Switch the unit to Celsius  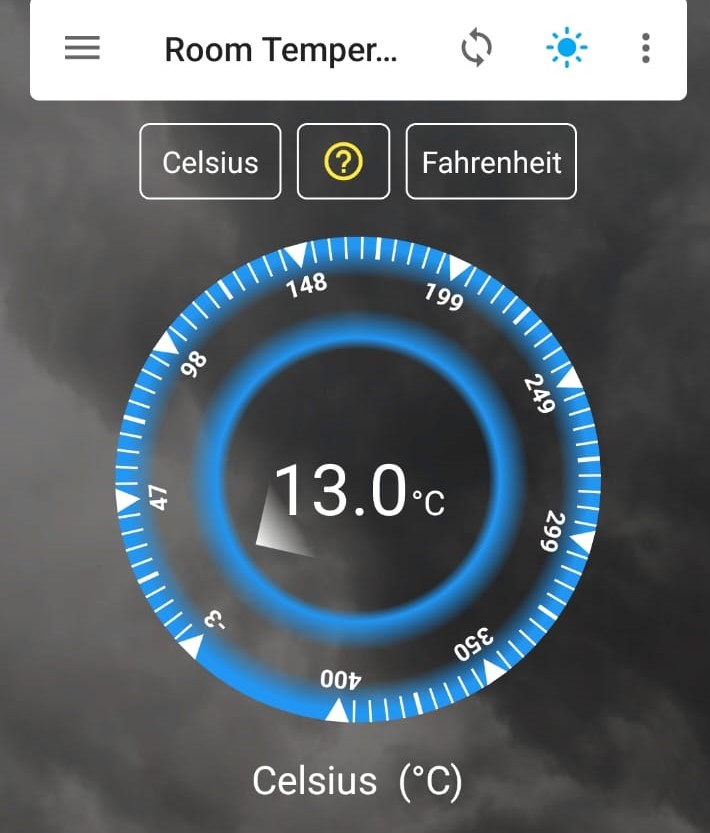[210, 162]
